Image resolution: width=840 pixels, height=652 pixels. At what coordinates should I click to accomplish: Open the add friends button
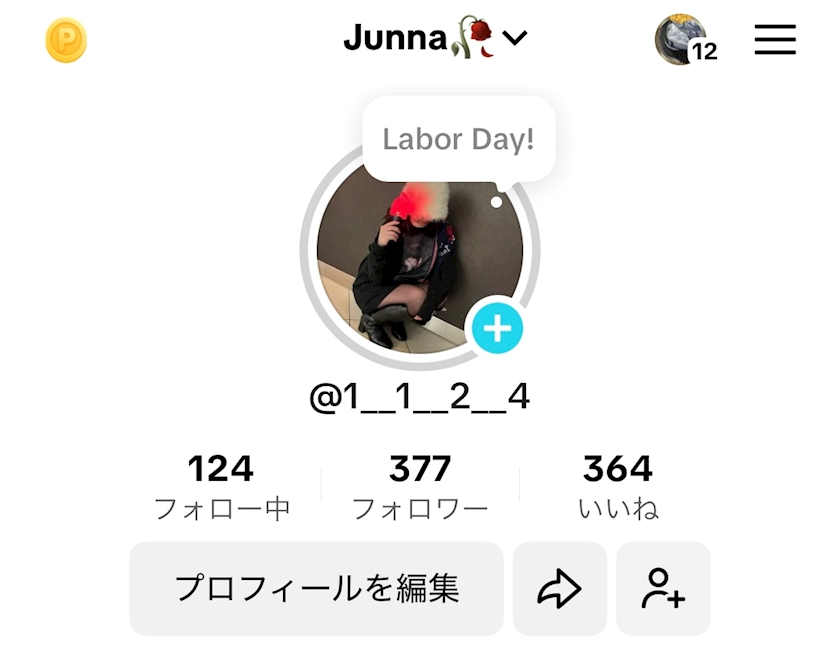pyautogui.click(x=663, y=589)
